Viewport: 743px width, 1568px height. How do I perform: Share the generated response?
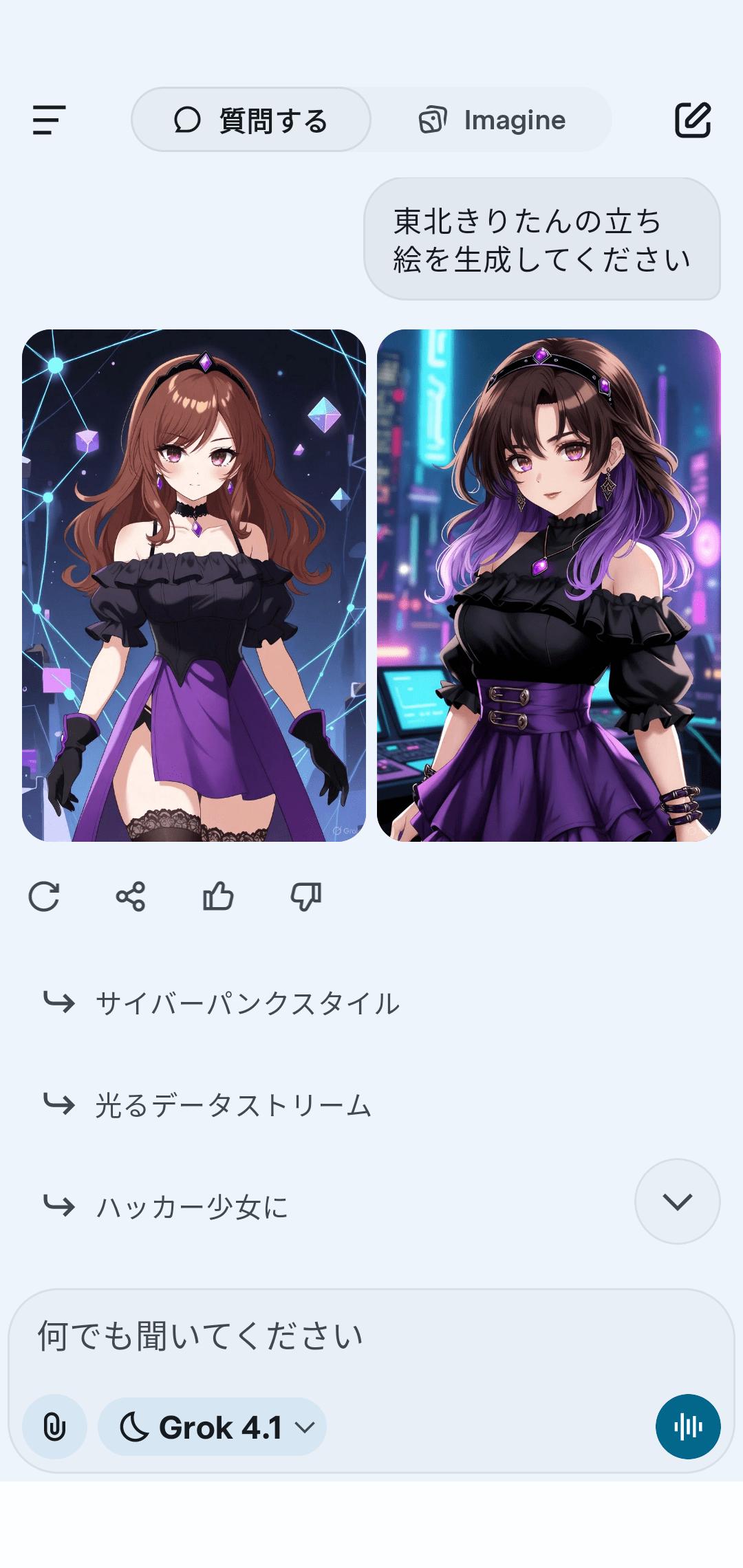(131, 897)
